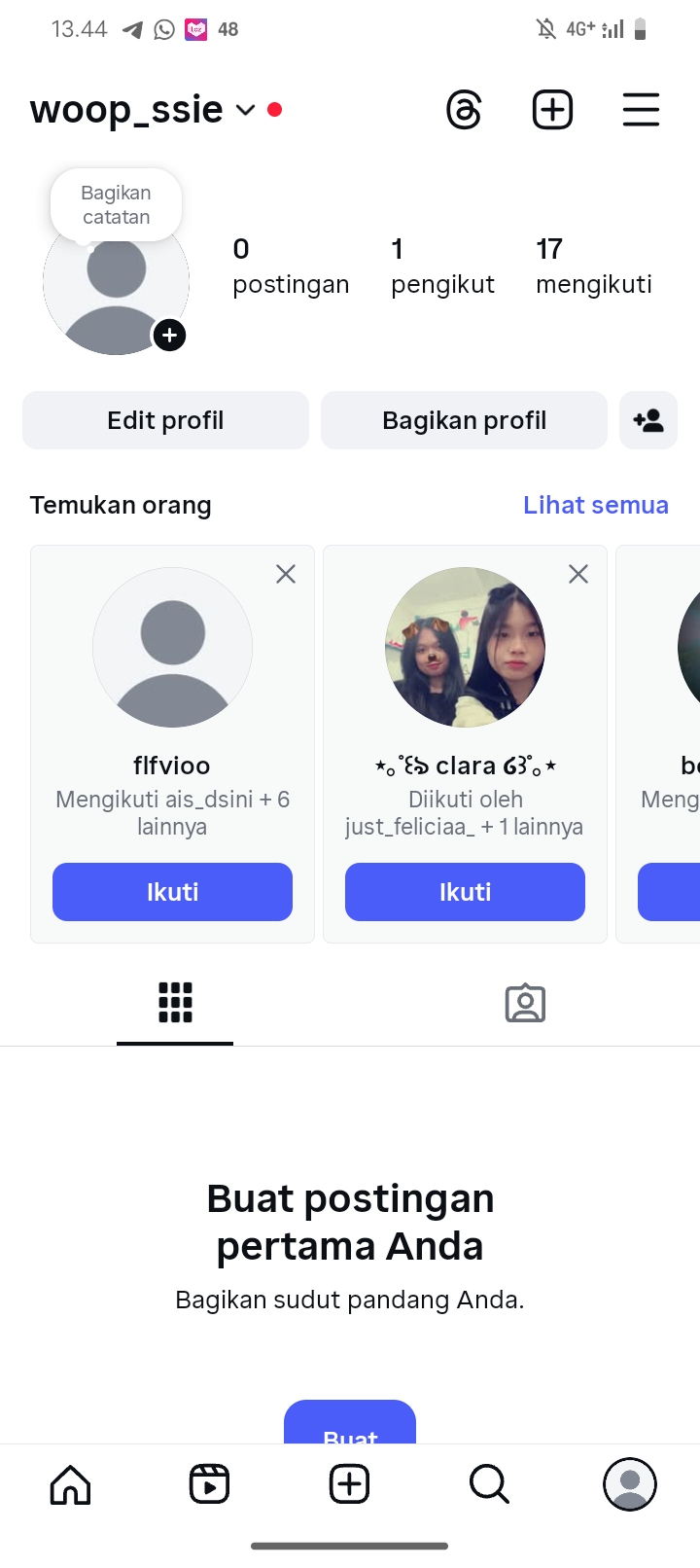Follow flfvioo with Ikuti button
The image size is (700, 1568).
(172, 892)
